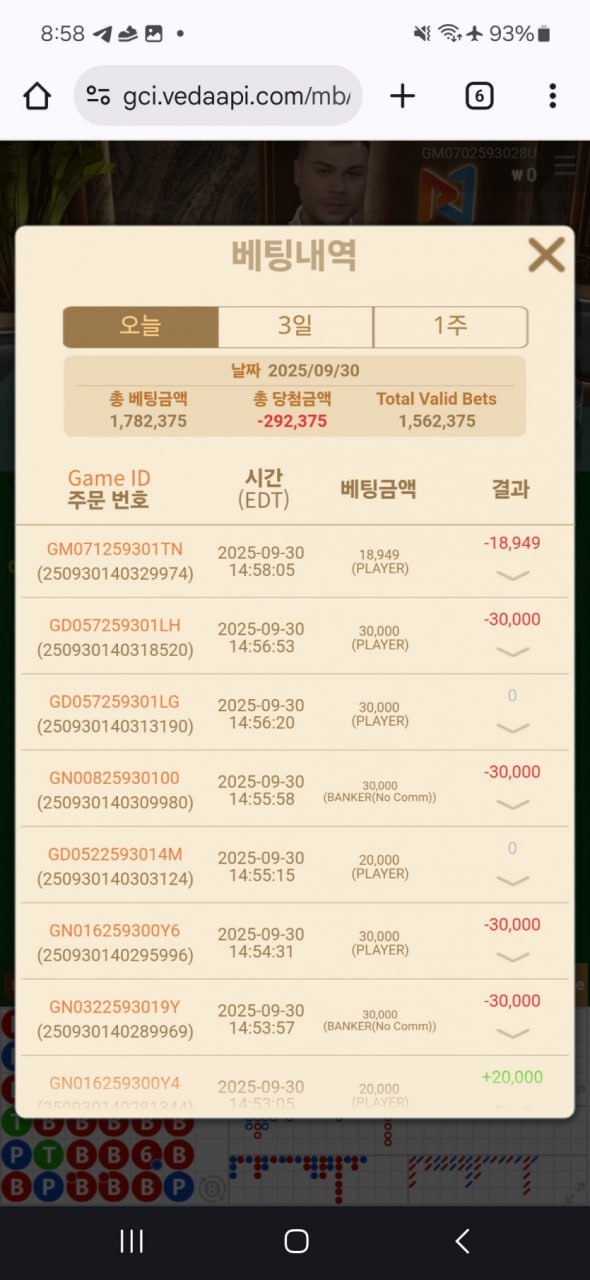Tap the gci.vedaapi.com address bar
Screen dimensions: 590x1280
tap(218, 96)
